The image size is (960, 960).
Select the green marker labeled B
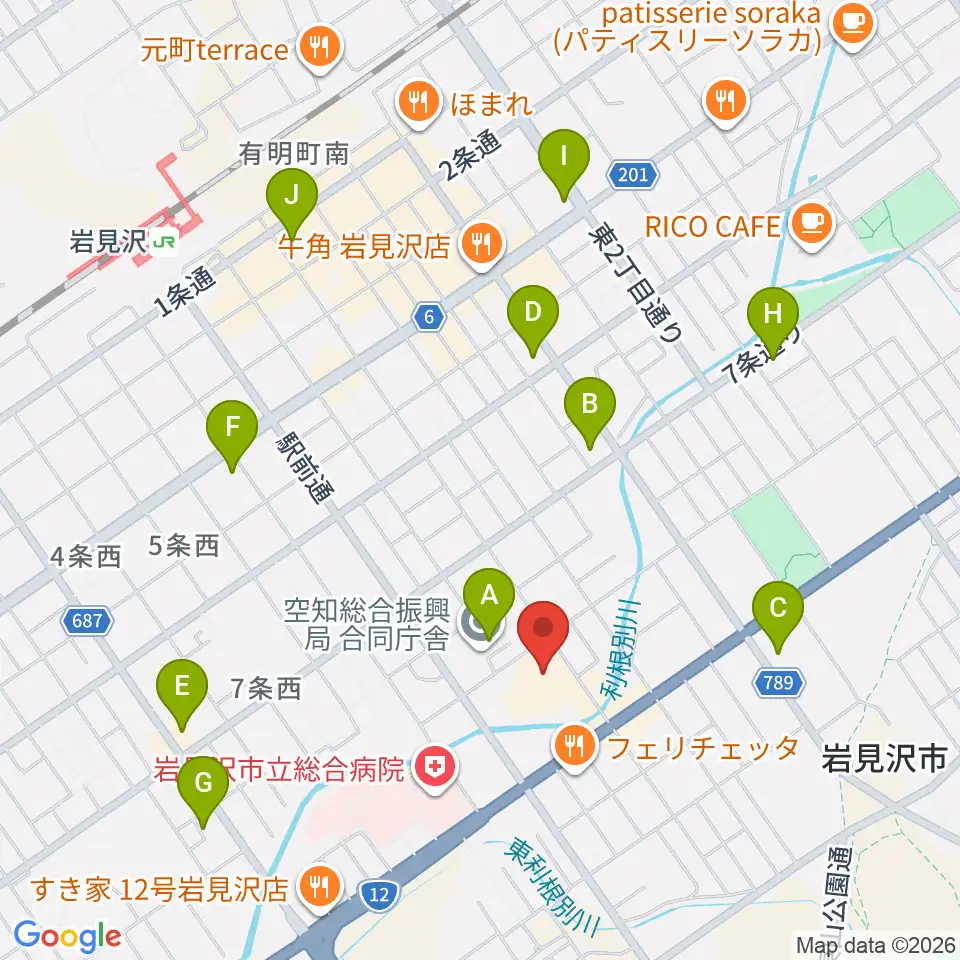[590, 413]
